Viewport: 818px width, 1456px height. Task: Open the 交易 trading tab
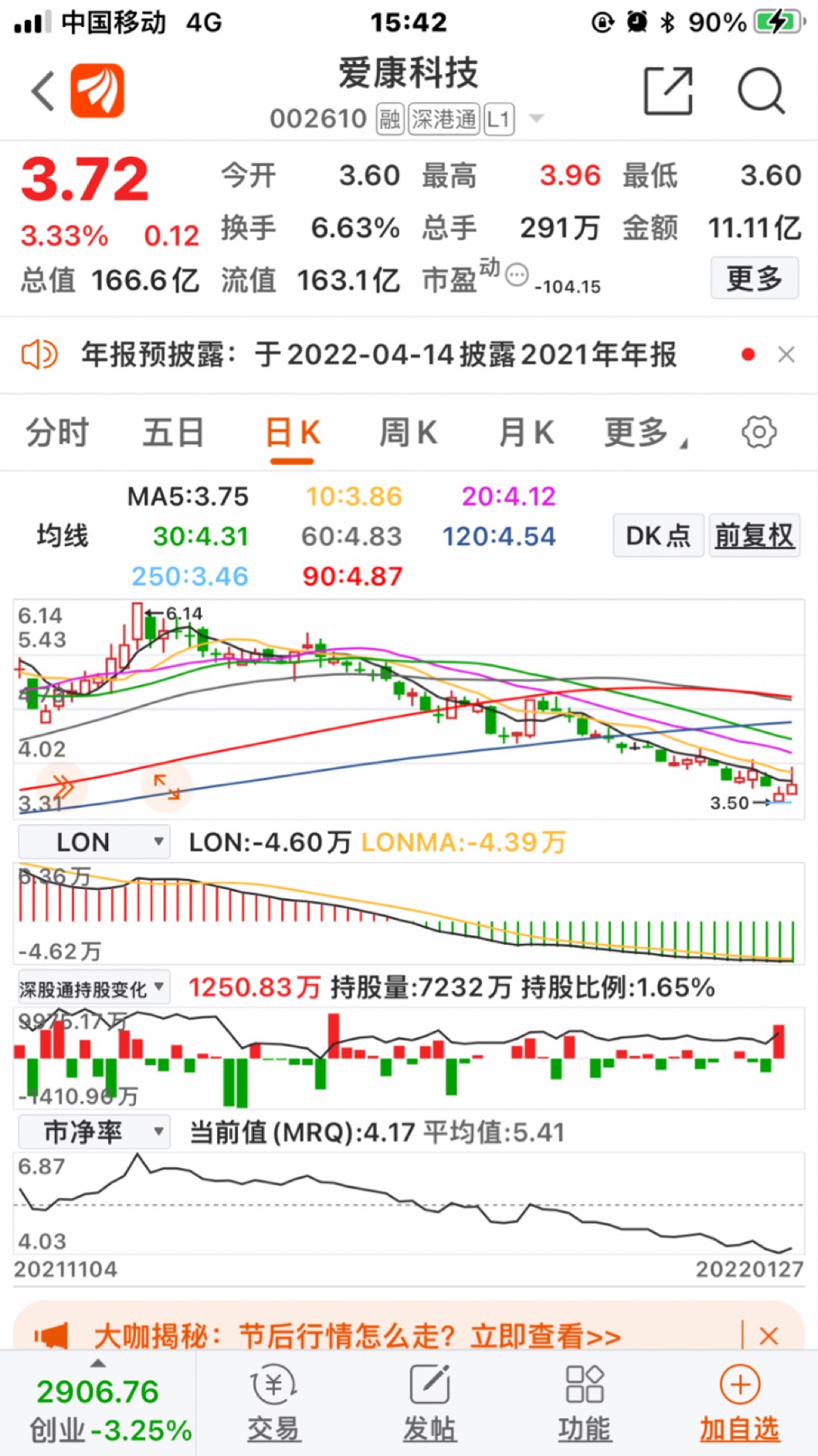(x=273, y=1404)
